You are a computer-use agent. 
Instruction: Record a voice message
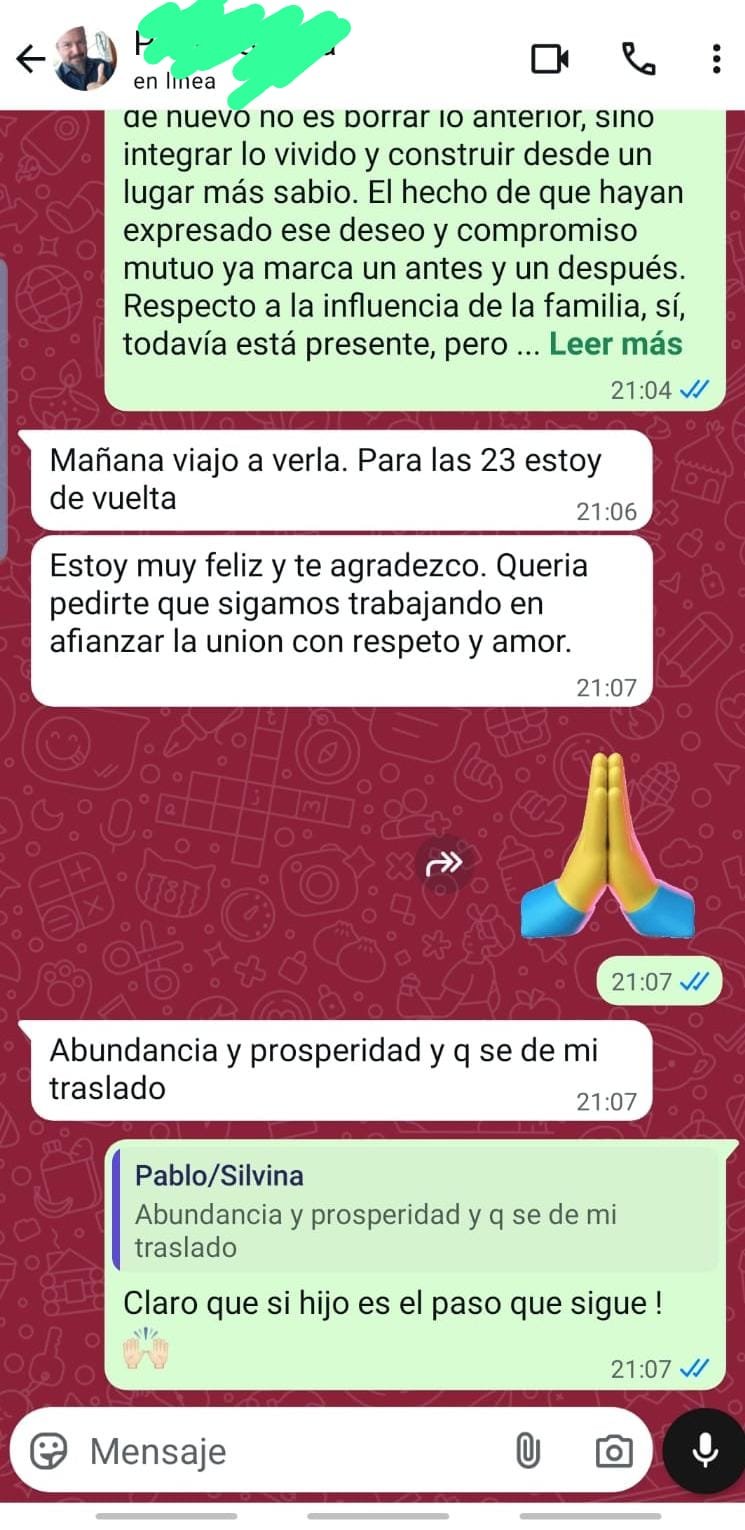pos(704,1450)
